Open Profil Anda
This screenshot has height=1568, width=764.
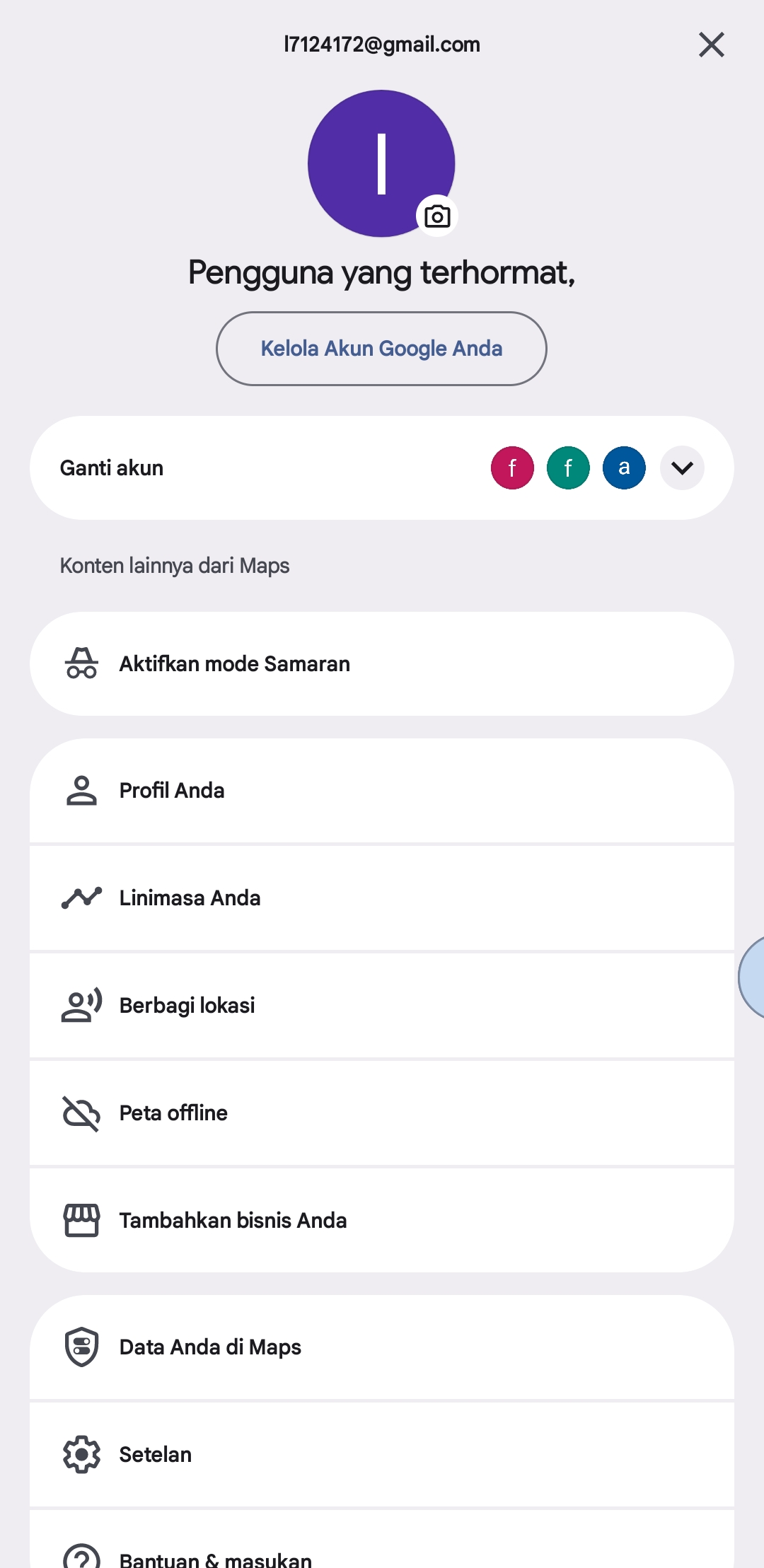click(x=382, y=790)
